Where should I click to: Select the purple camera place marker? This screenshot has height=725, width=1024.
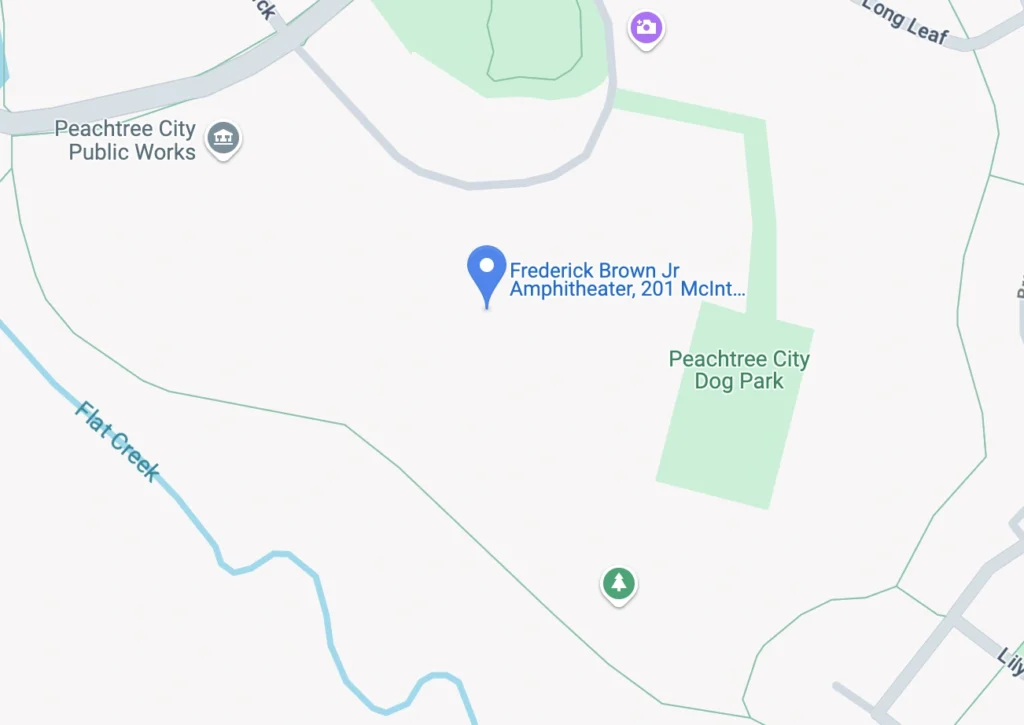[646, 28]
